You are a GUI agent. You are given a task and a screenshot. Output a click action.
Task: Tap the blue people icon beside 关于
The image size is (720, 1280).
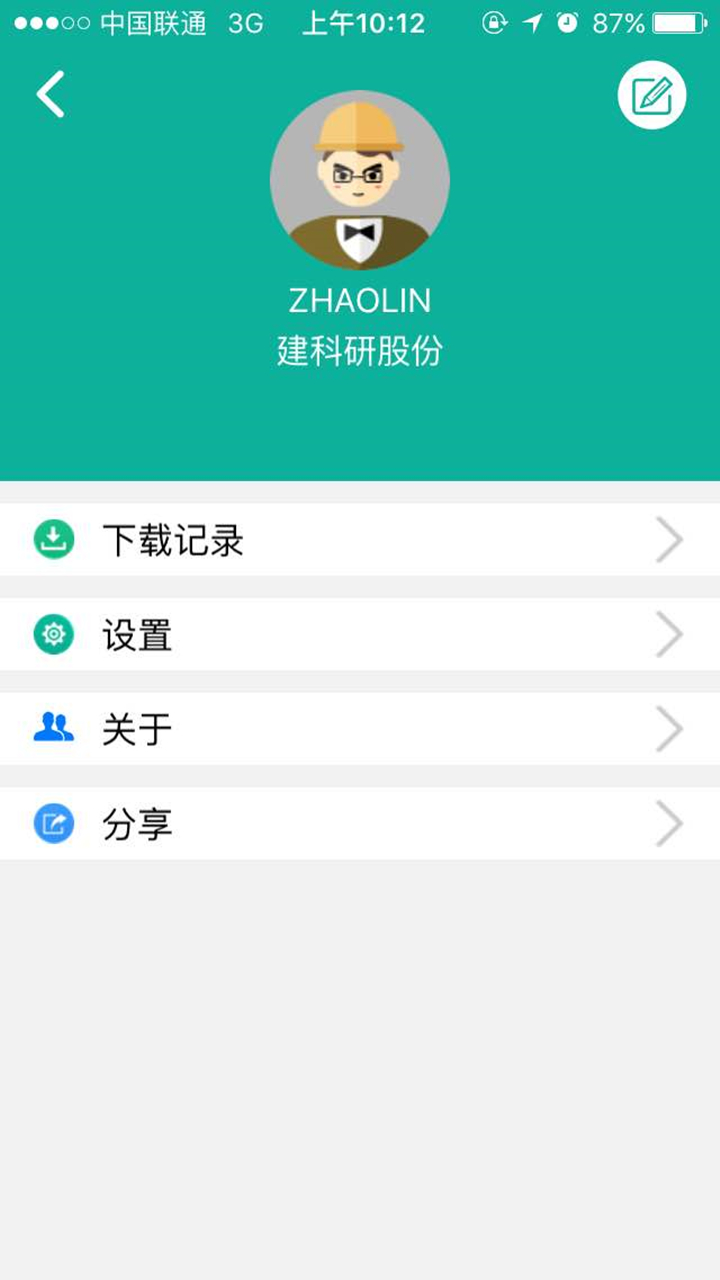[54, 728]
